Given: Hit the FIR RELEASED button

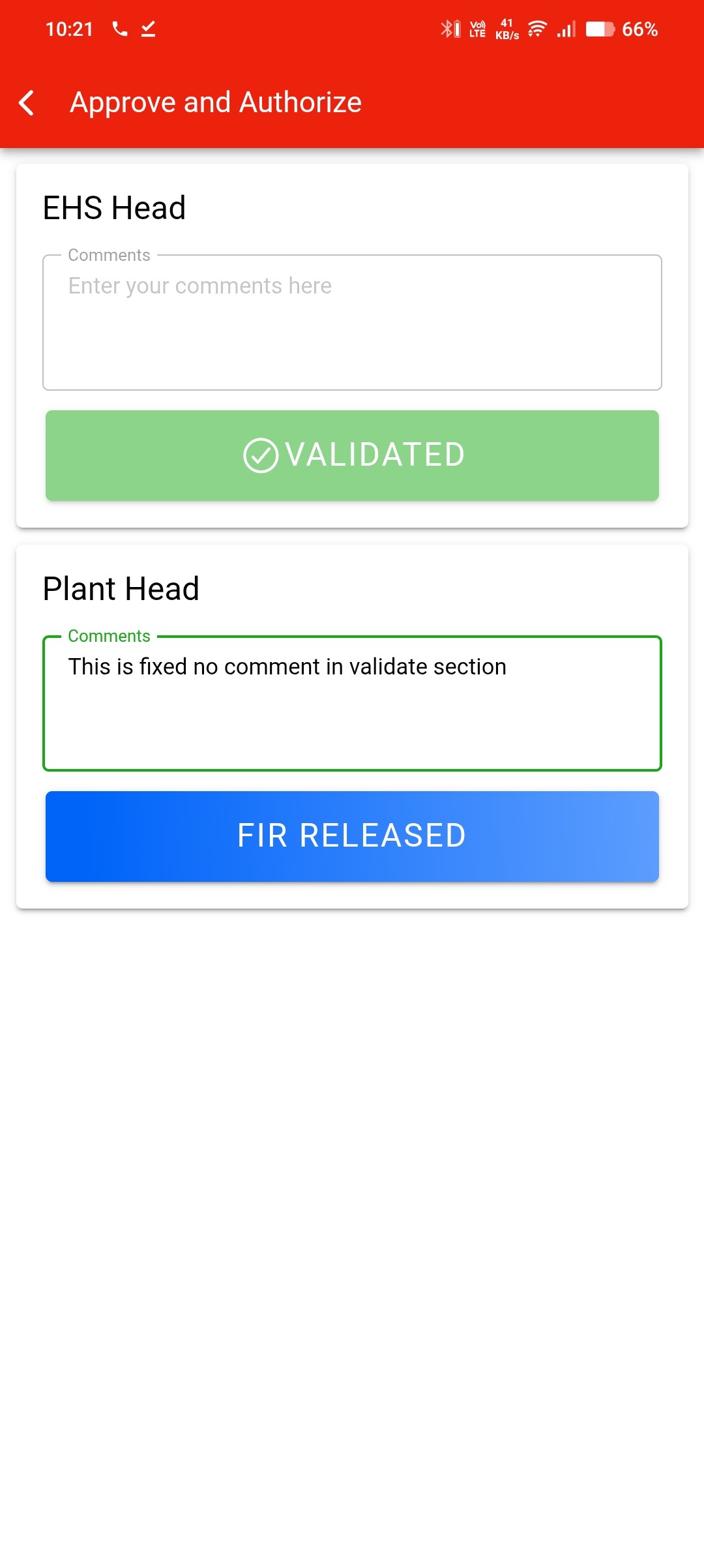Looking at the screenshot, I should [x=352, y=836].
